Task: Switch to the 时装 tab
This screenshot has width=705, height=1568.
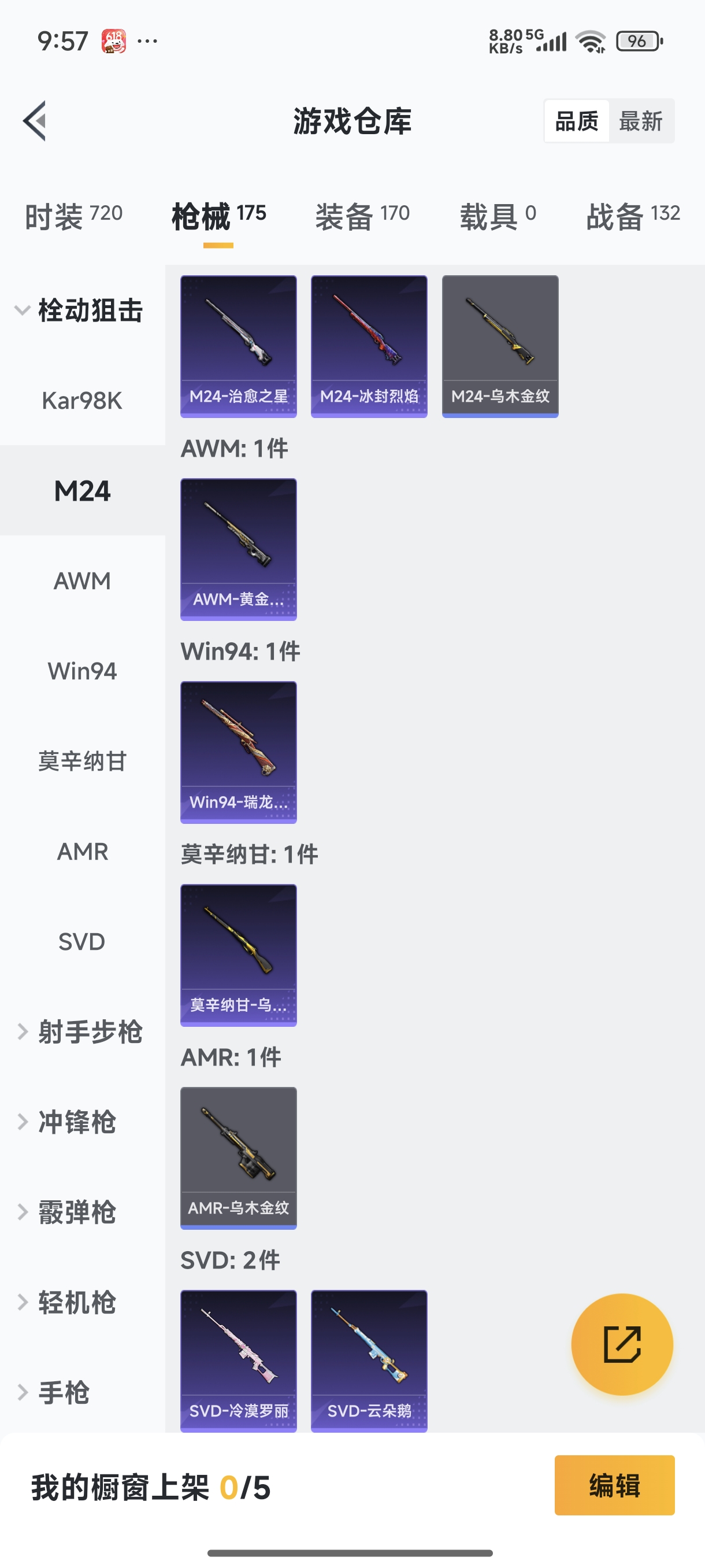Action: [73, 216]
